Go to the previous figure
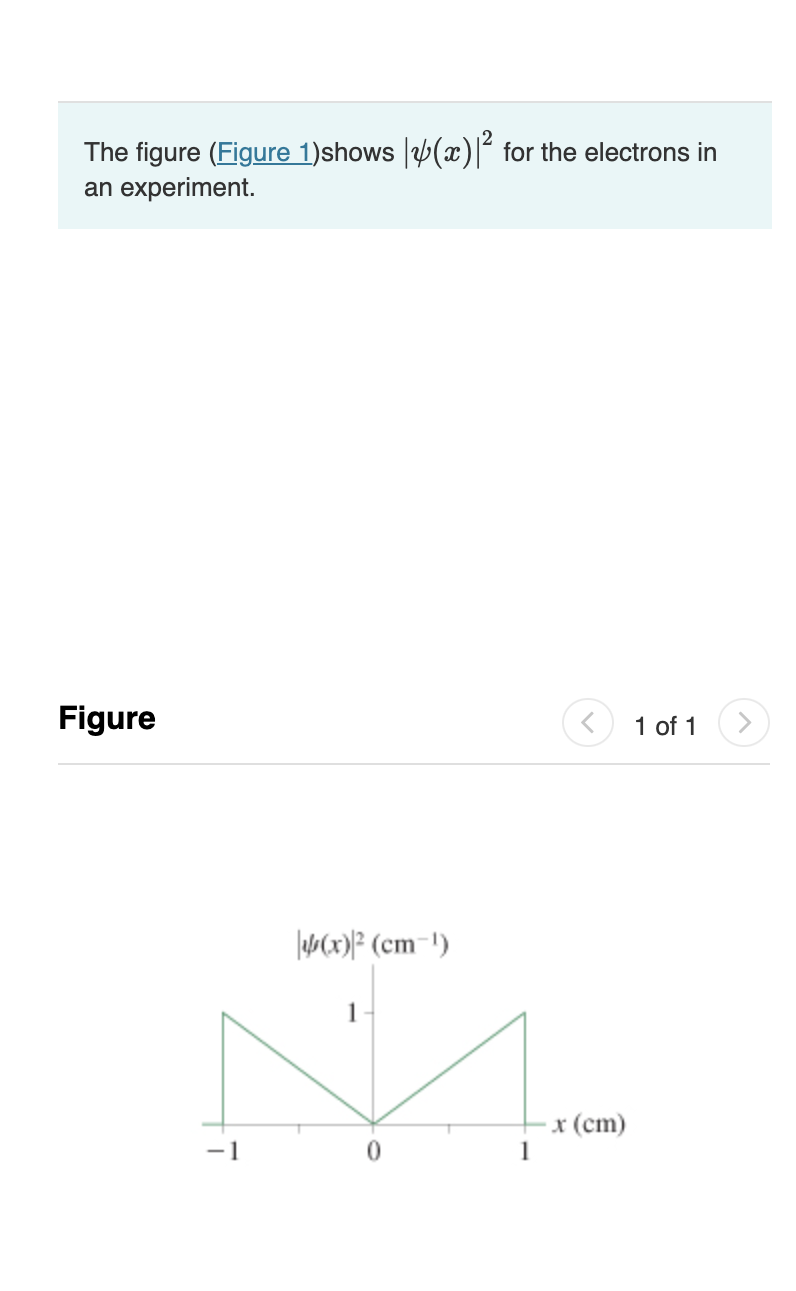The width and height of the screenshot is (796, 1291). [x=588, y=722]
